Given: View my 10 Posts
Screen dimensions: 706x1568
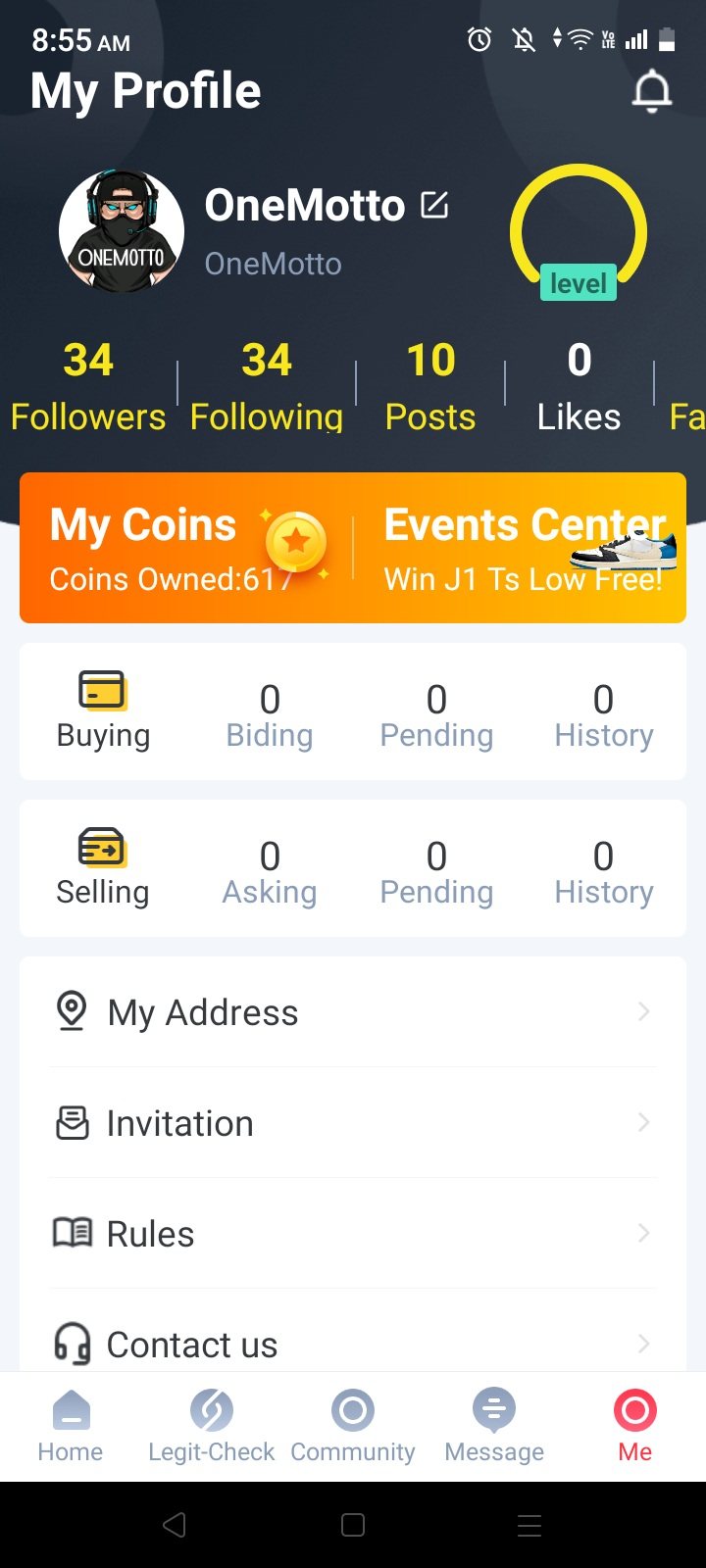Looking at the screenshot, I should click(430, 387).
